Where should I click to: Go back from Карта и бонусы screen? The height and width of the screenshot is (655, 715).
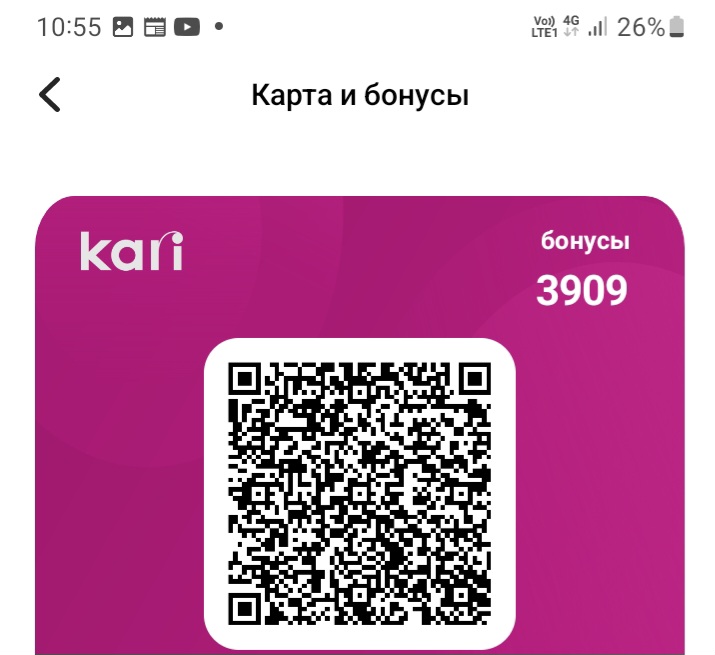(50, 95)
